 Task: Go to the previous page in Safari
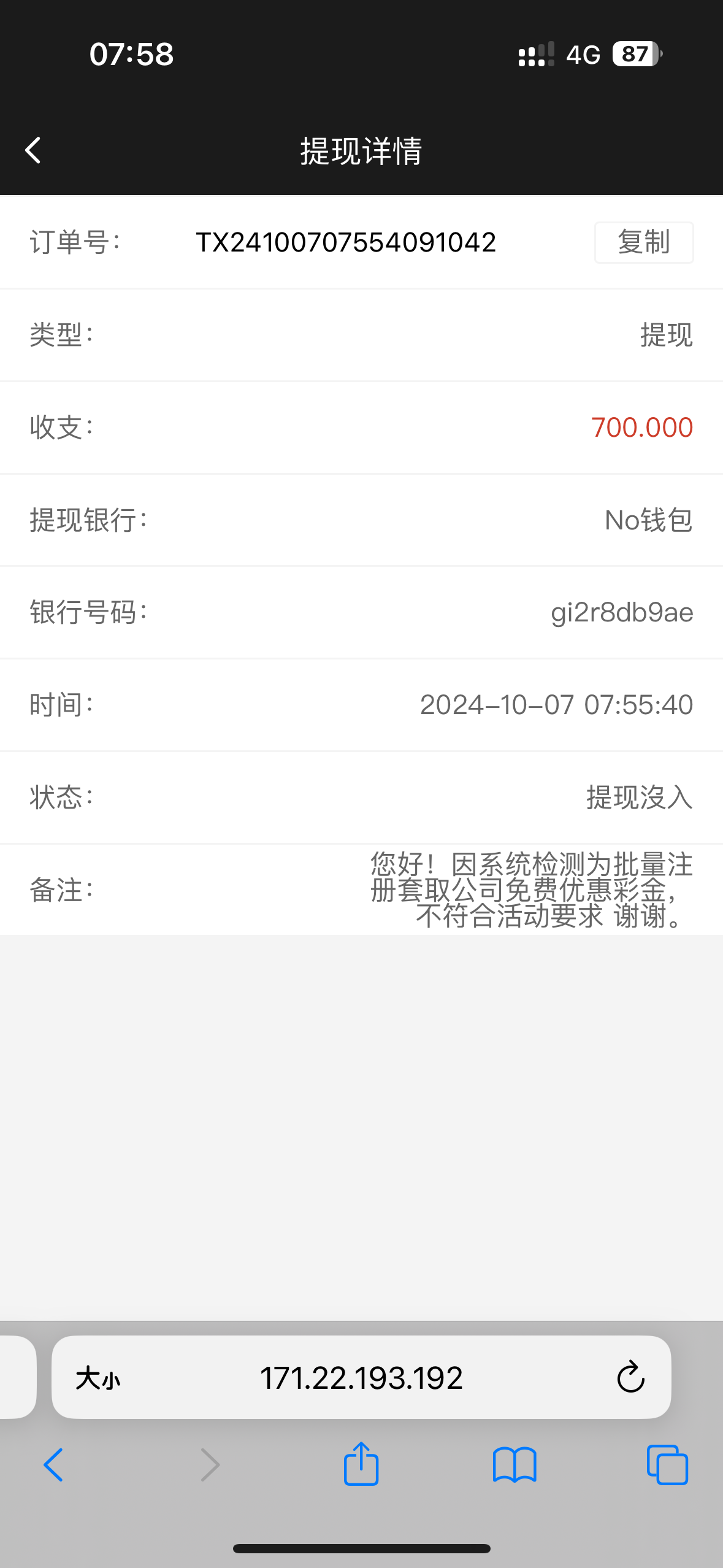pyautogui.click(x=54, y=1465)
